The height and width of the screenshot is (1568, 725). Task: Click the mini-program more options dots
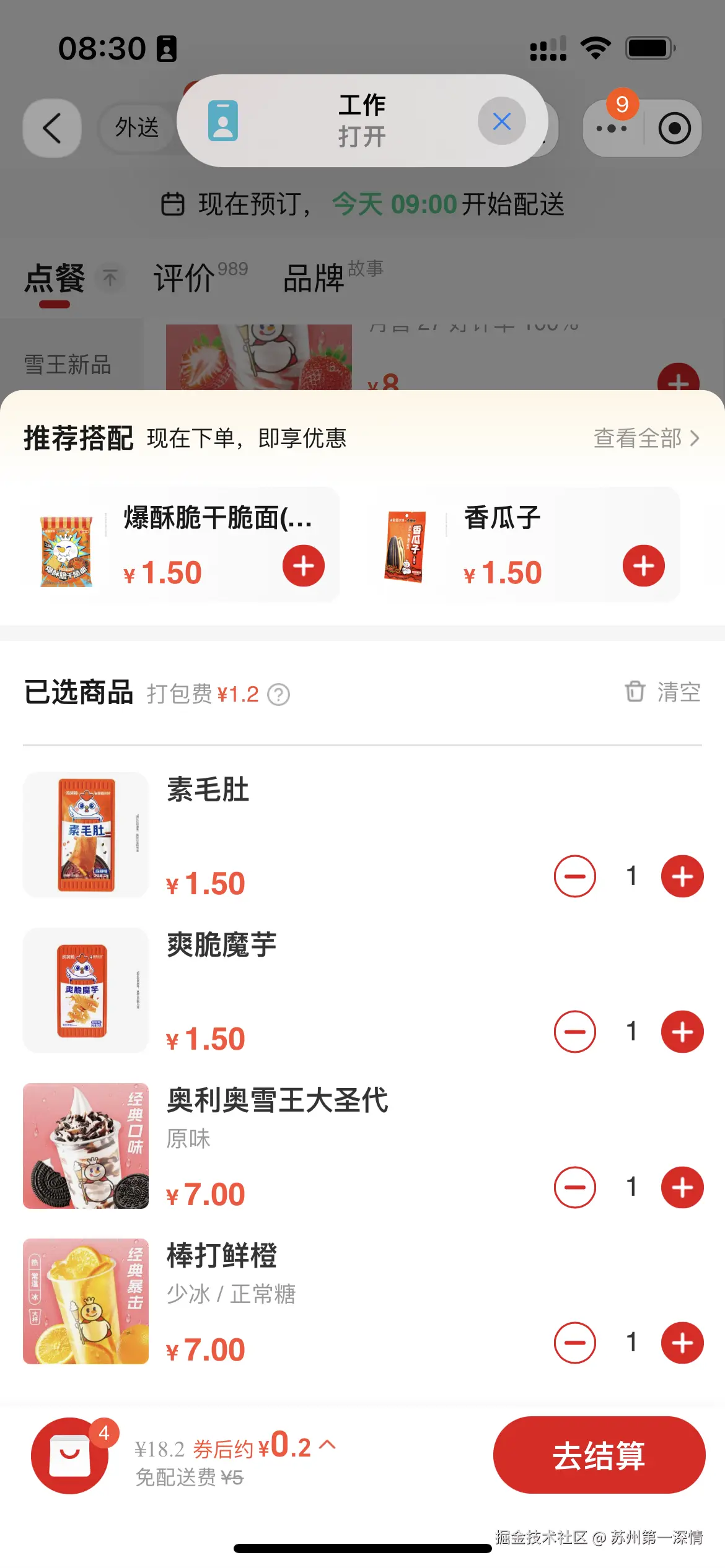pyautogui.click(x=611, y=128)
